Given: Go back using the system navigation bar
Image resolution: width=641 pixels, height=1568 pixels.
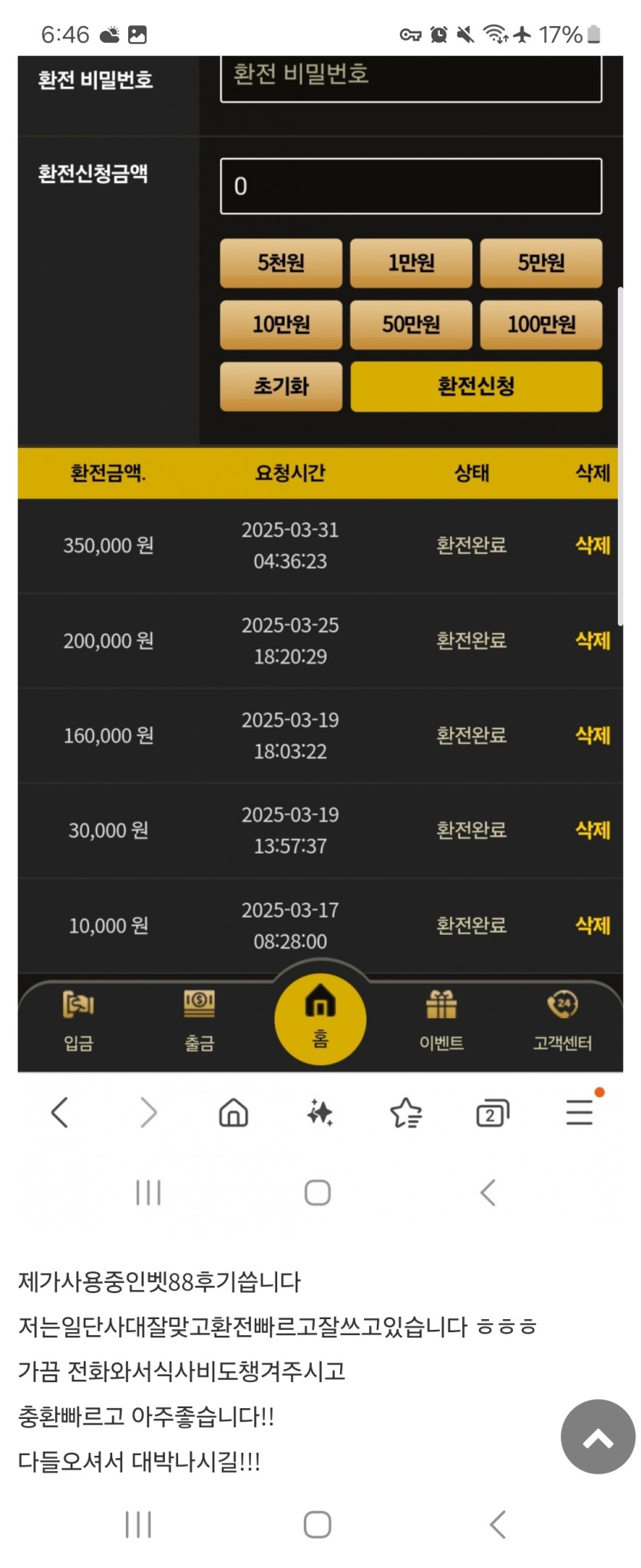Looking at the screenshot, I should tap(497, 1524).
